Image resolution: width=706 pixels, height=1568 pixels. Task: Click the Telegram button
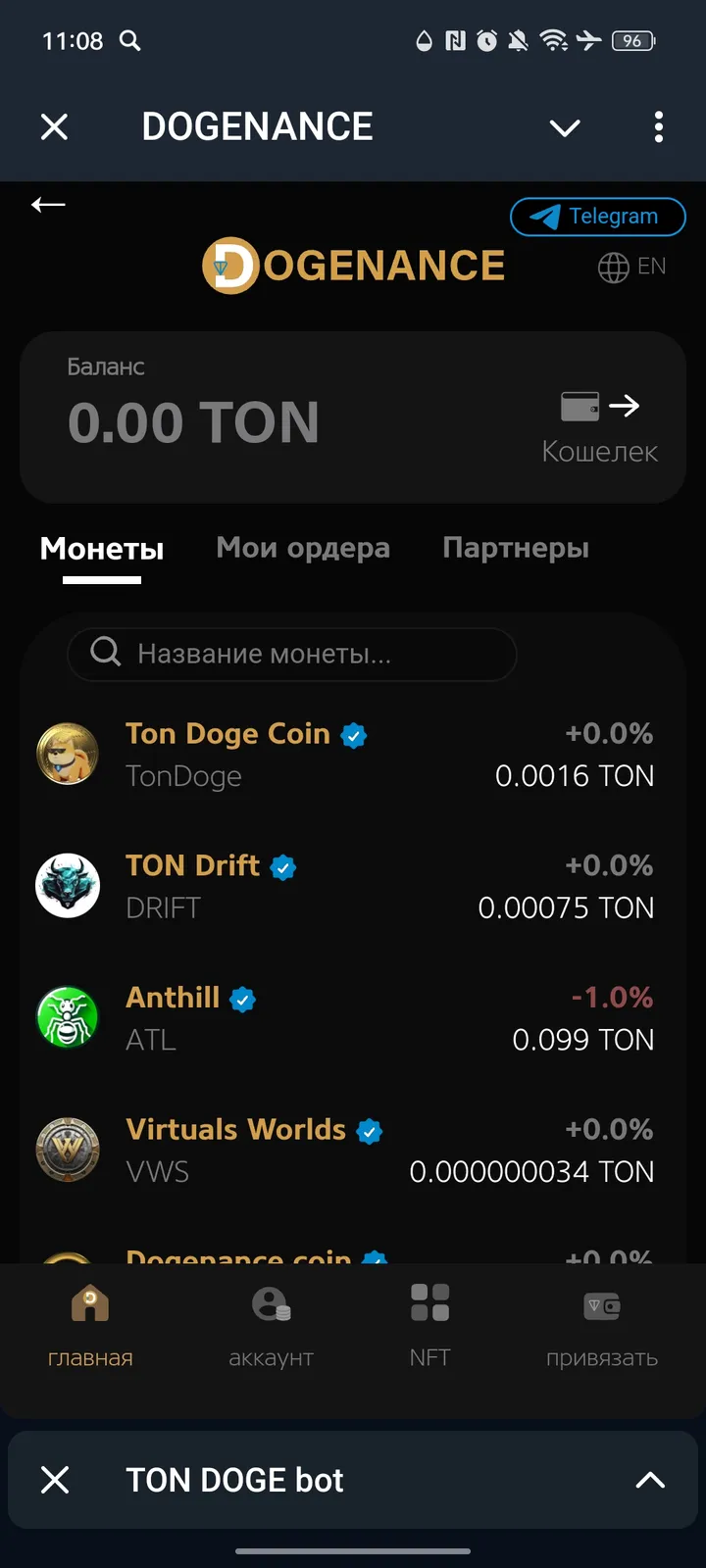(597, 217)
